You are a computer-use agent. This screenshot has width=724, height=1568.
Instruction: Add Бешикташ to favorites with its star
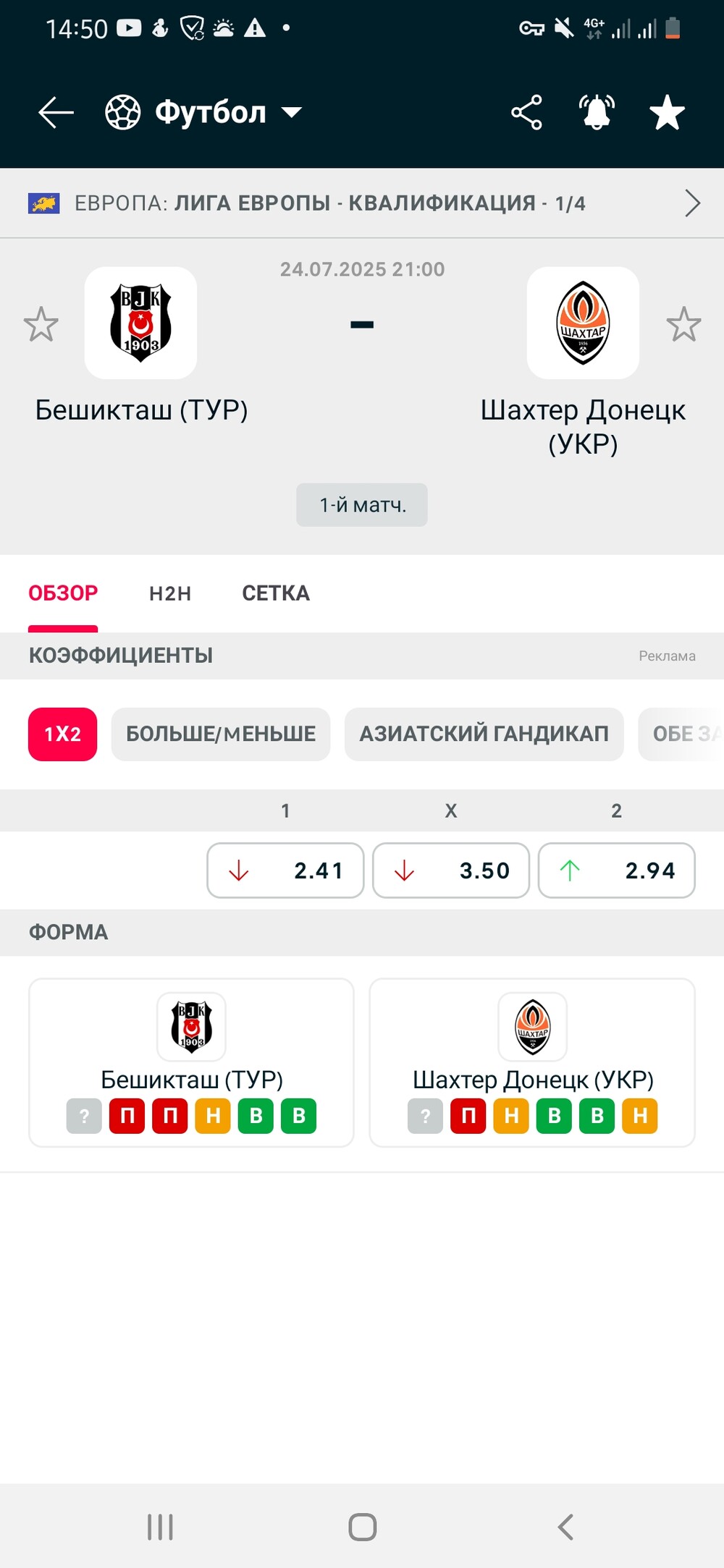pyautogui.click(x=41, y=324)
